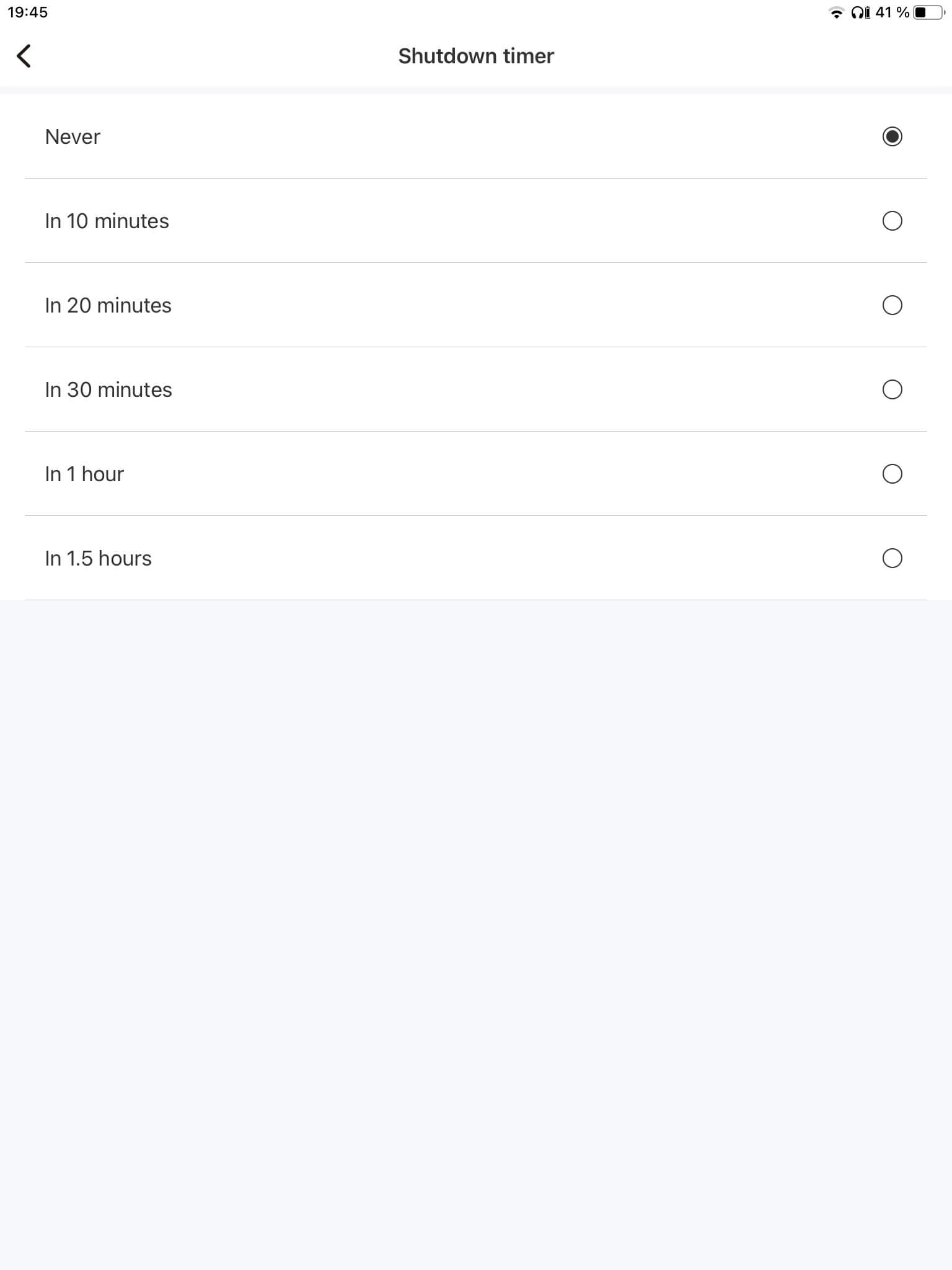952x1270 pixels.
Task: Pick the In 30 minutes option
Action: (x=891, y=389)
